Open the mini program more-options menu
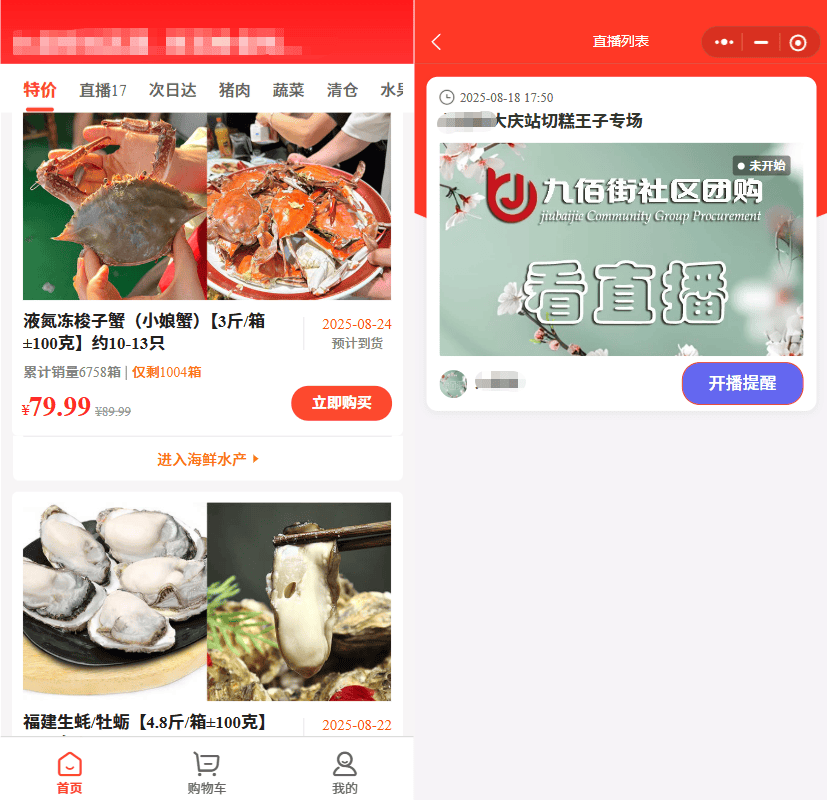Viewport: 827px width, 800px height. pos(725,42)
